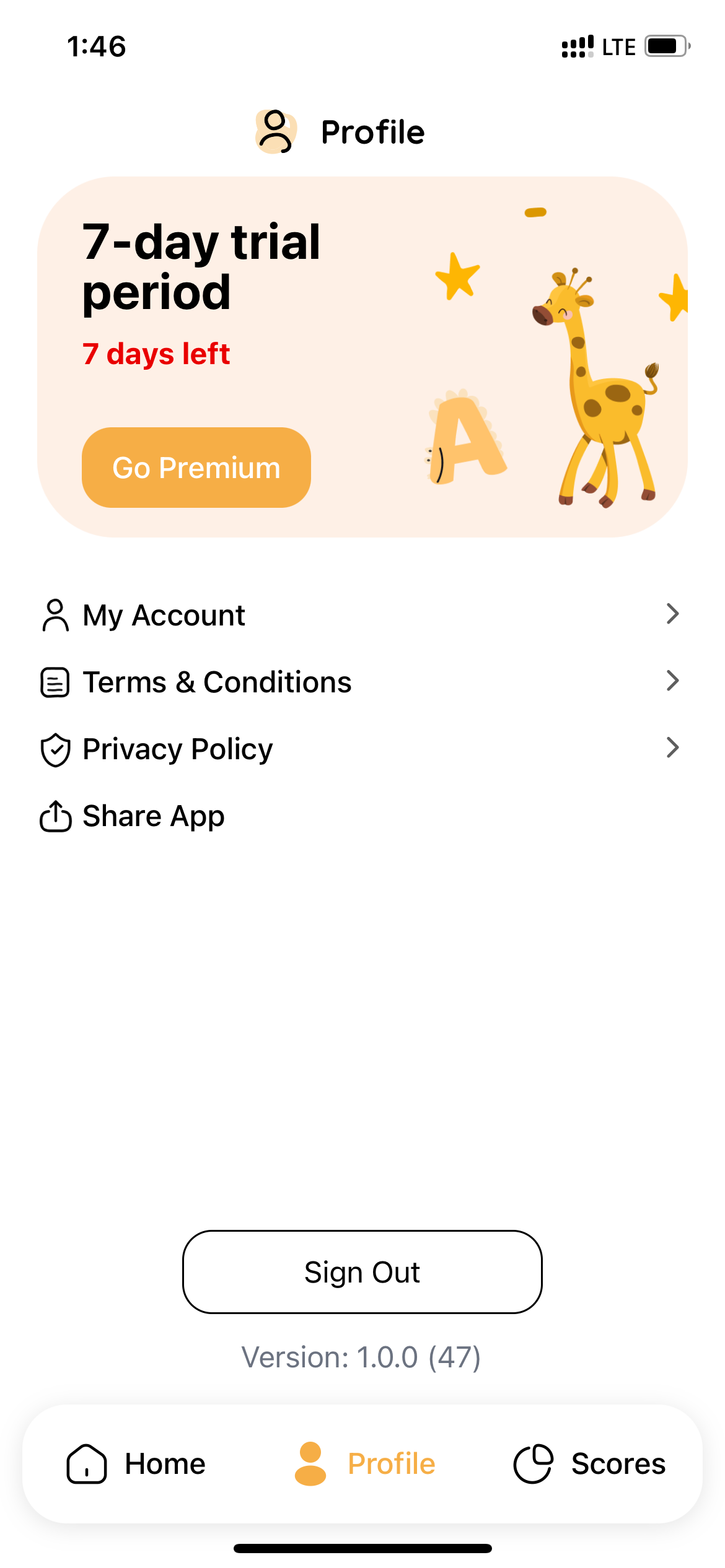Sign out of the account
725x1568 pixels.
tap(362, 1272)
